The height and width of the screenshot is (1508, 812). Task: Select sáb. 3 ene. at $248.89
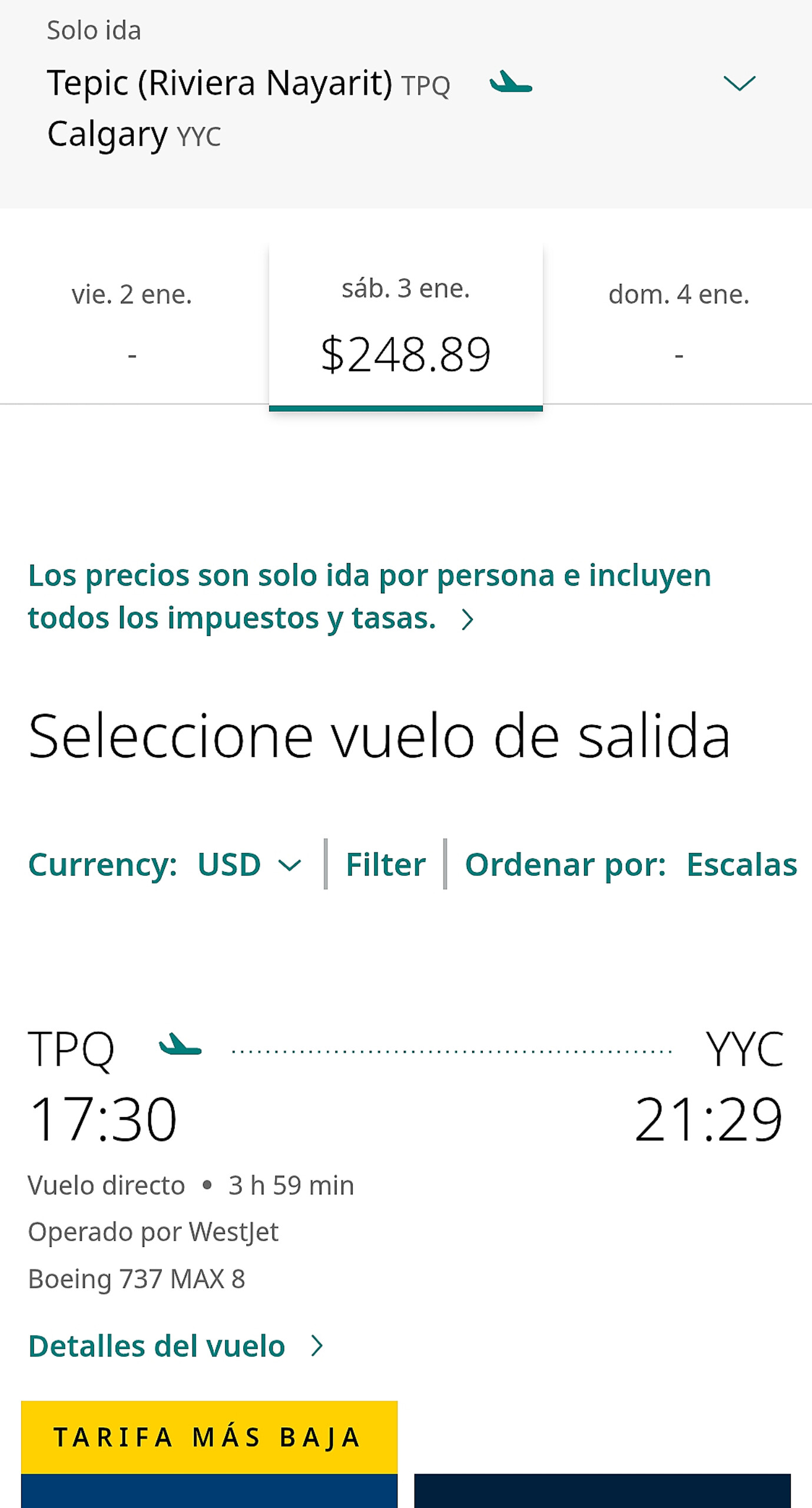[x=406, y=327]
